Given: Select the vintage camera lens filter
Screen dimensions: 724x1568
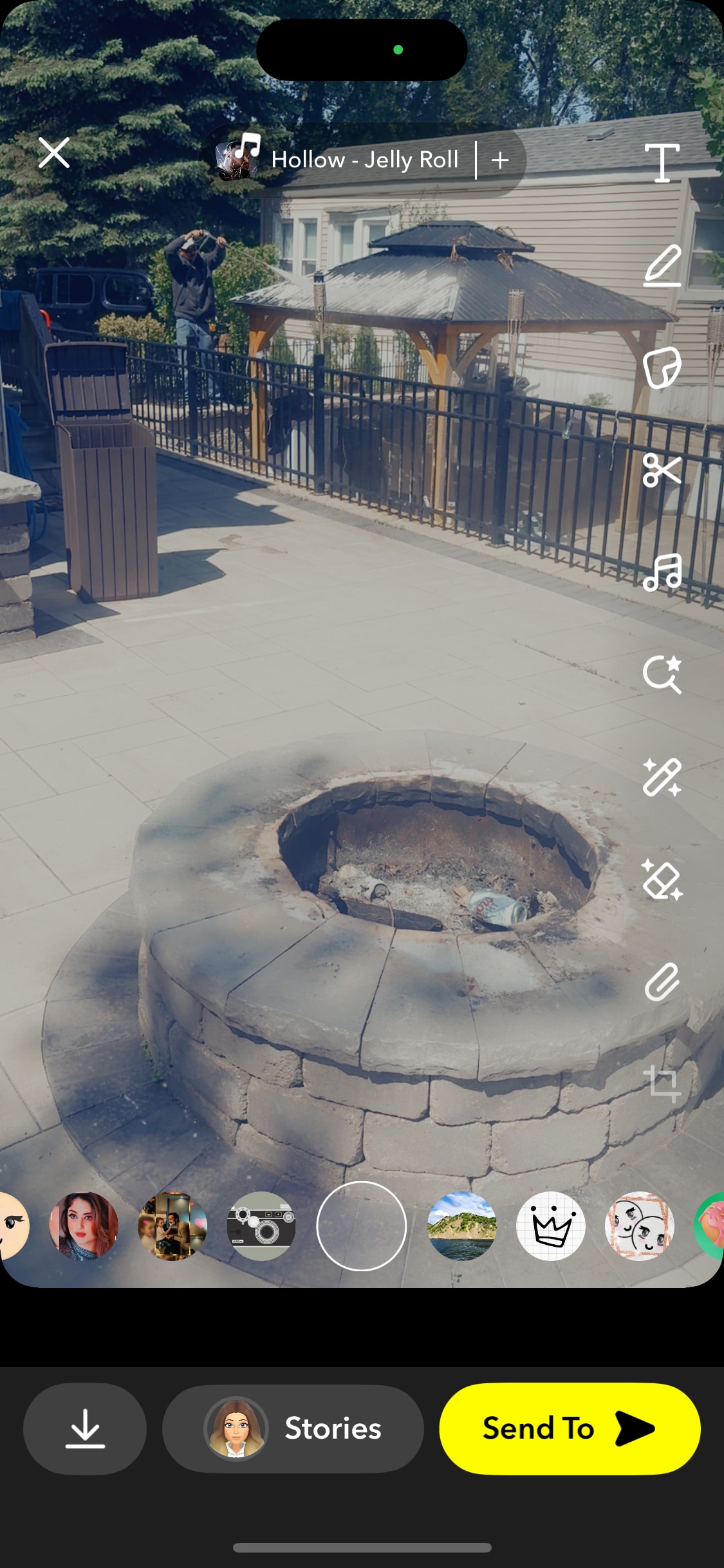Looking at the screenshot, I should (x=261, y=1226).
